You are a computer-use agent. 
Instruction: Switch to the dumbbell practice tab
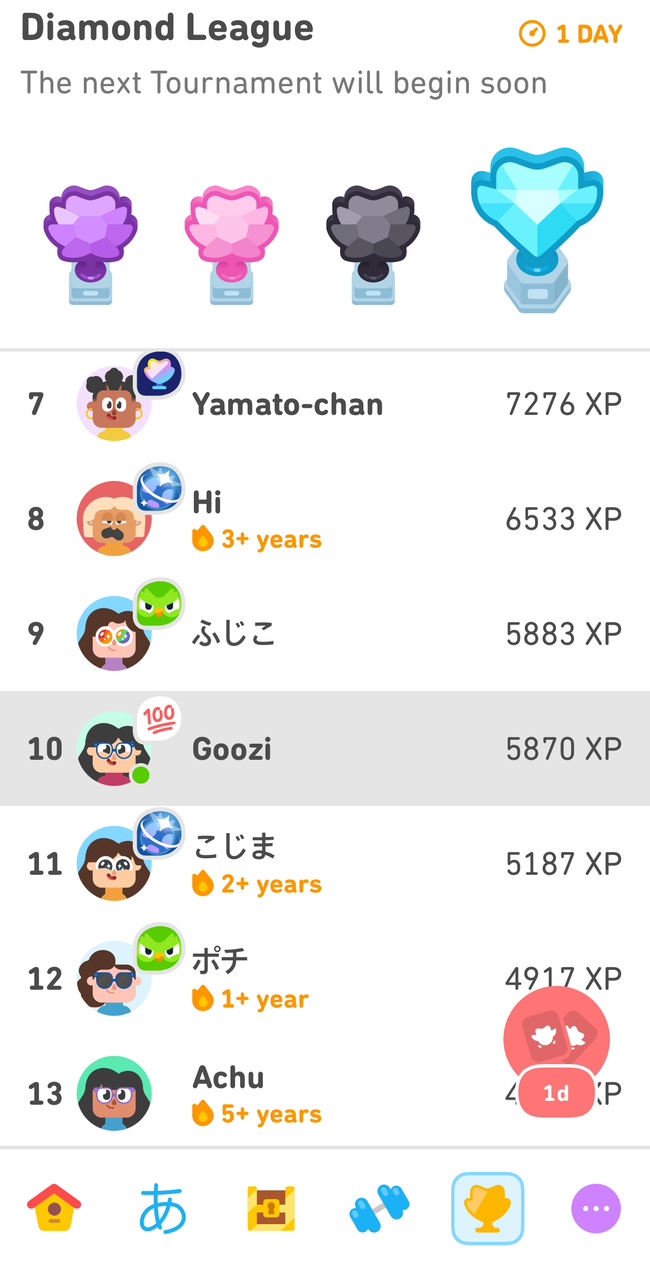pyautogui.click(x=379, y=1208)
